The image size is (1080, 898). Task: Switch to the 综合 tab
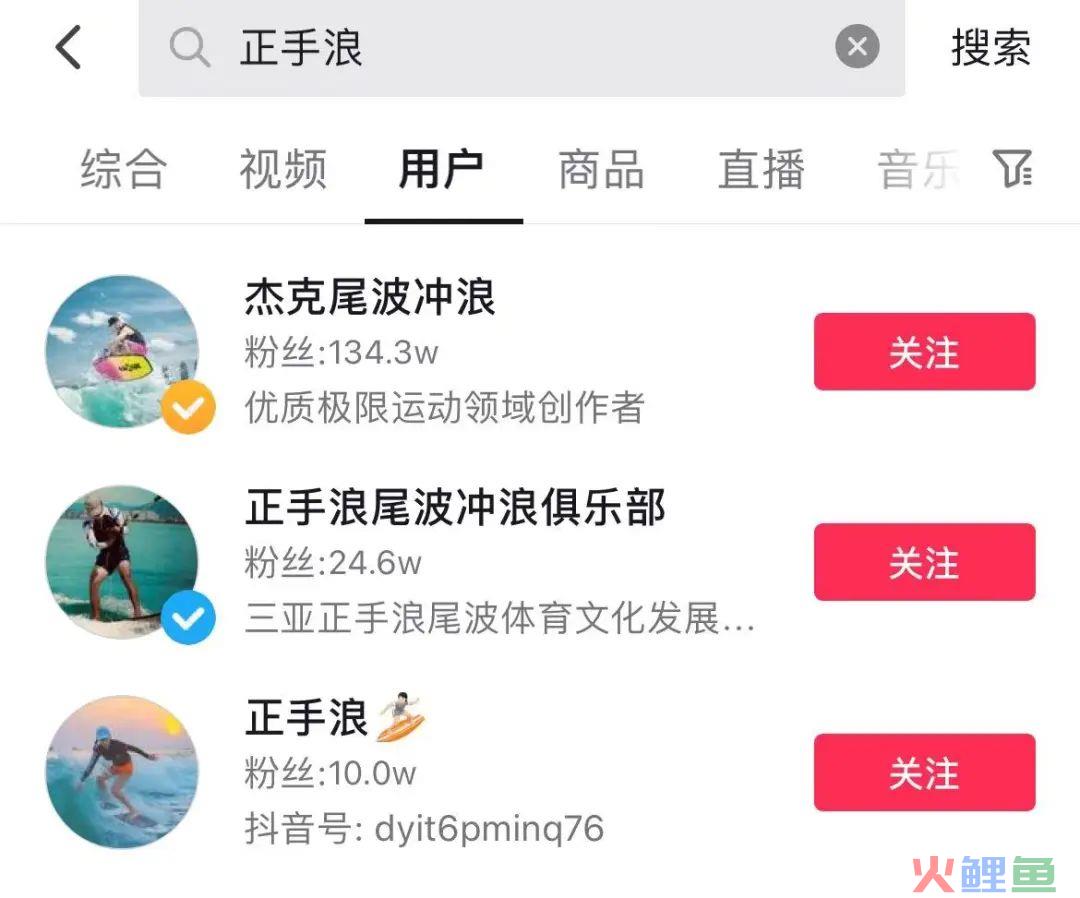coord(123,170)
